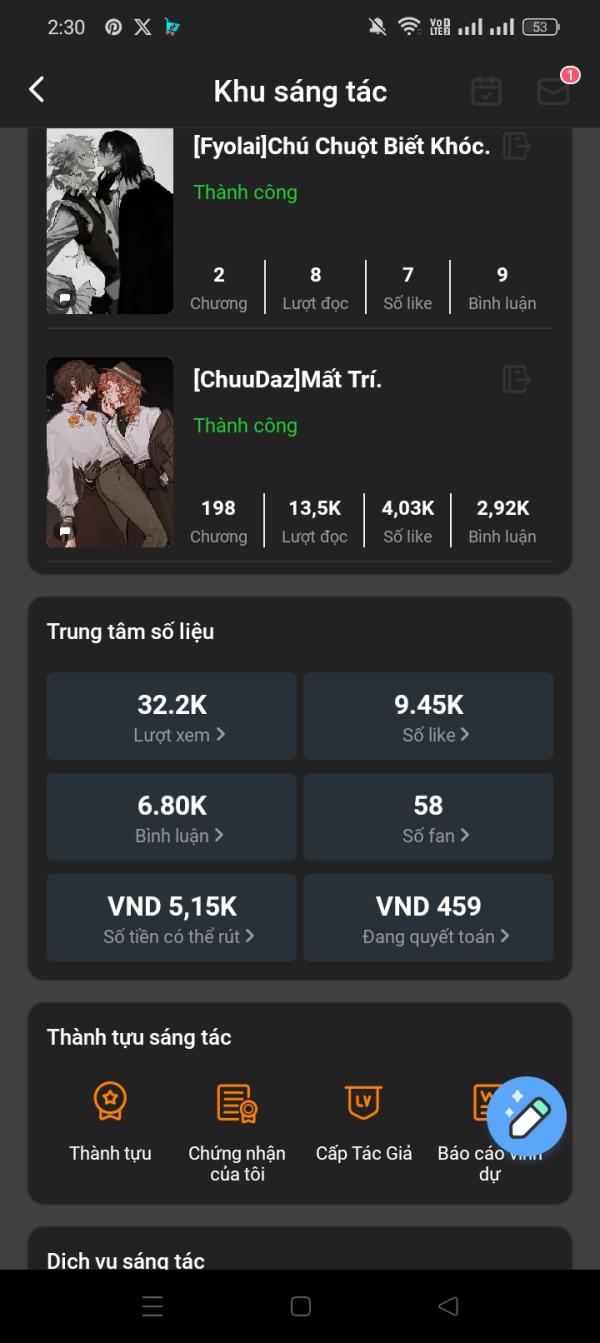
Task: Check Số tiền có thể rút
Action: tap(172, 918)
